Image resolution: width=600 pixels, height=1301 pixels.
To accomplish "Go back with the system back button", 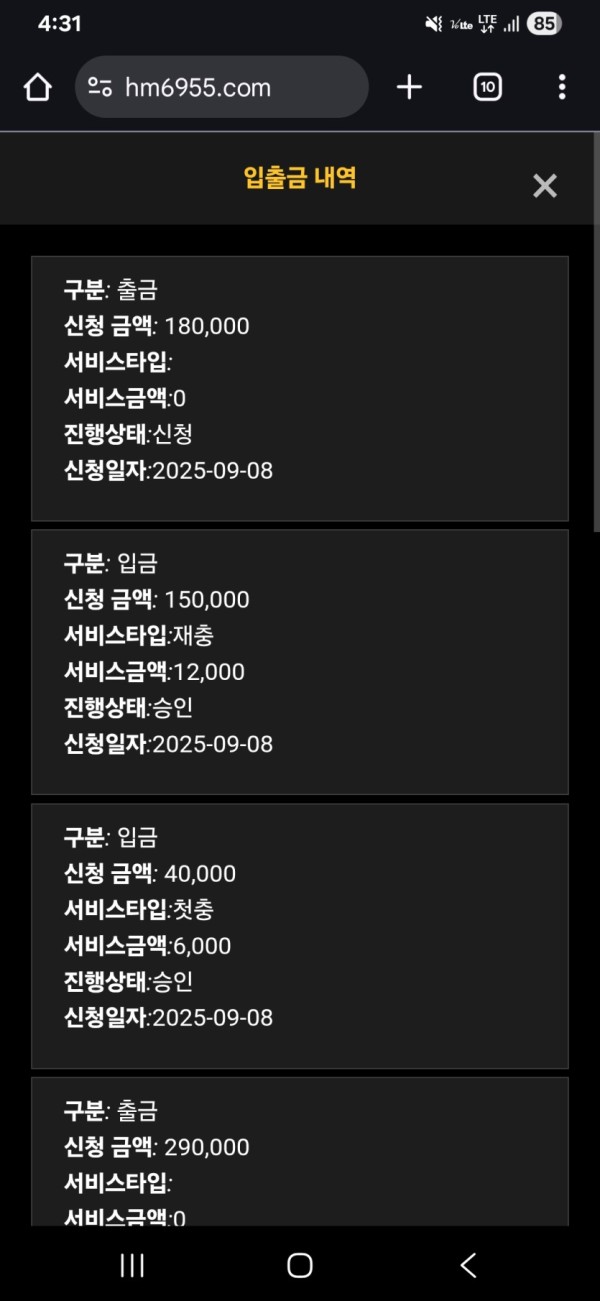I will tap(468, 1265).
